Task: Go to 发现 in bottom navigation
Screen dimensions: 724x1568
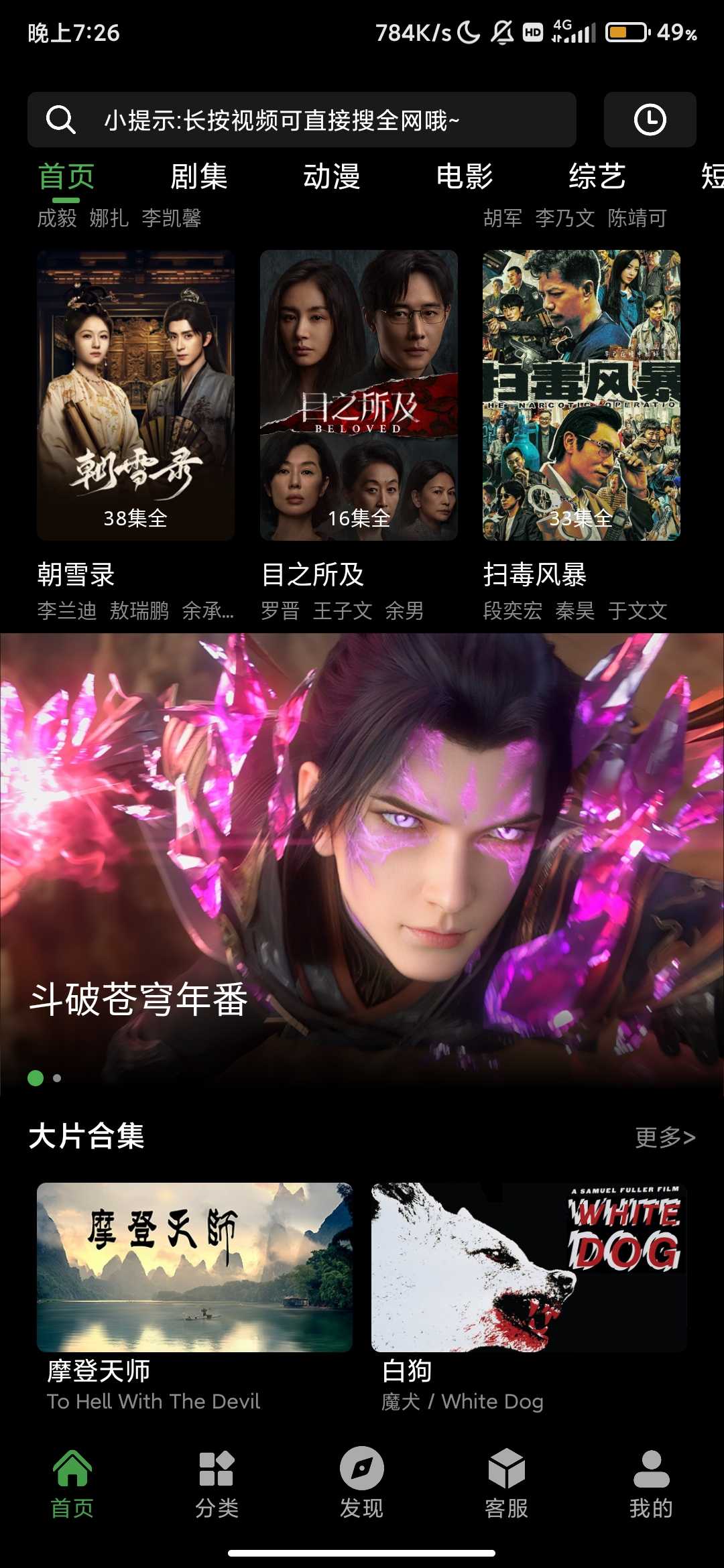Action: point(361,1484)
